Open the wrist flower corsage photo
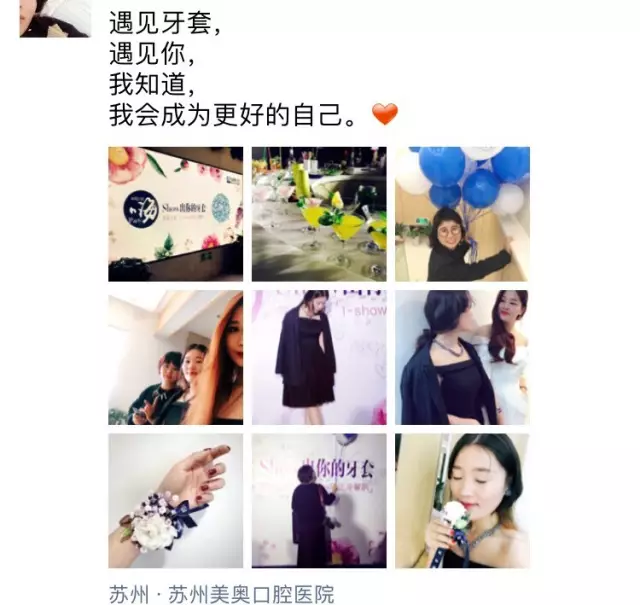The width and height of the screenshot is (640, 605). [x=175, y=500]
